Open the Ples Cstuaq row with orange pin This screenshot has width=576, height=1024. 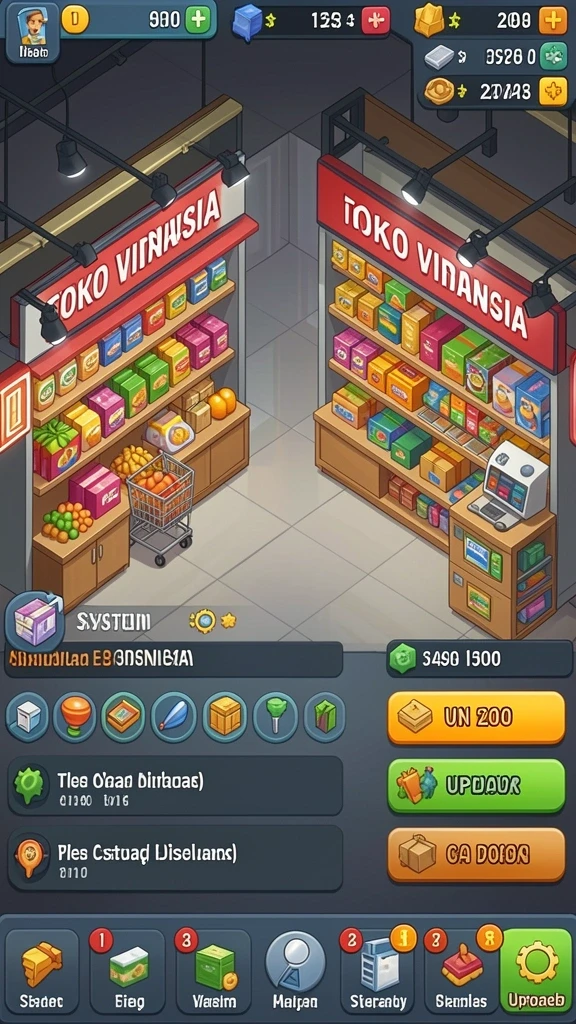[175, 858]
